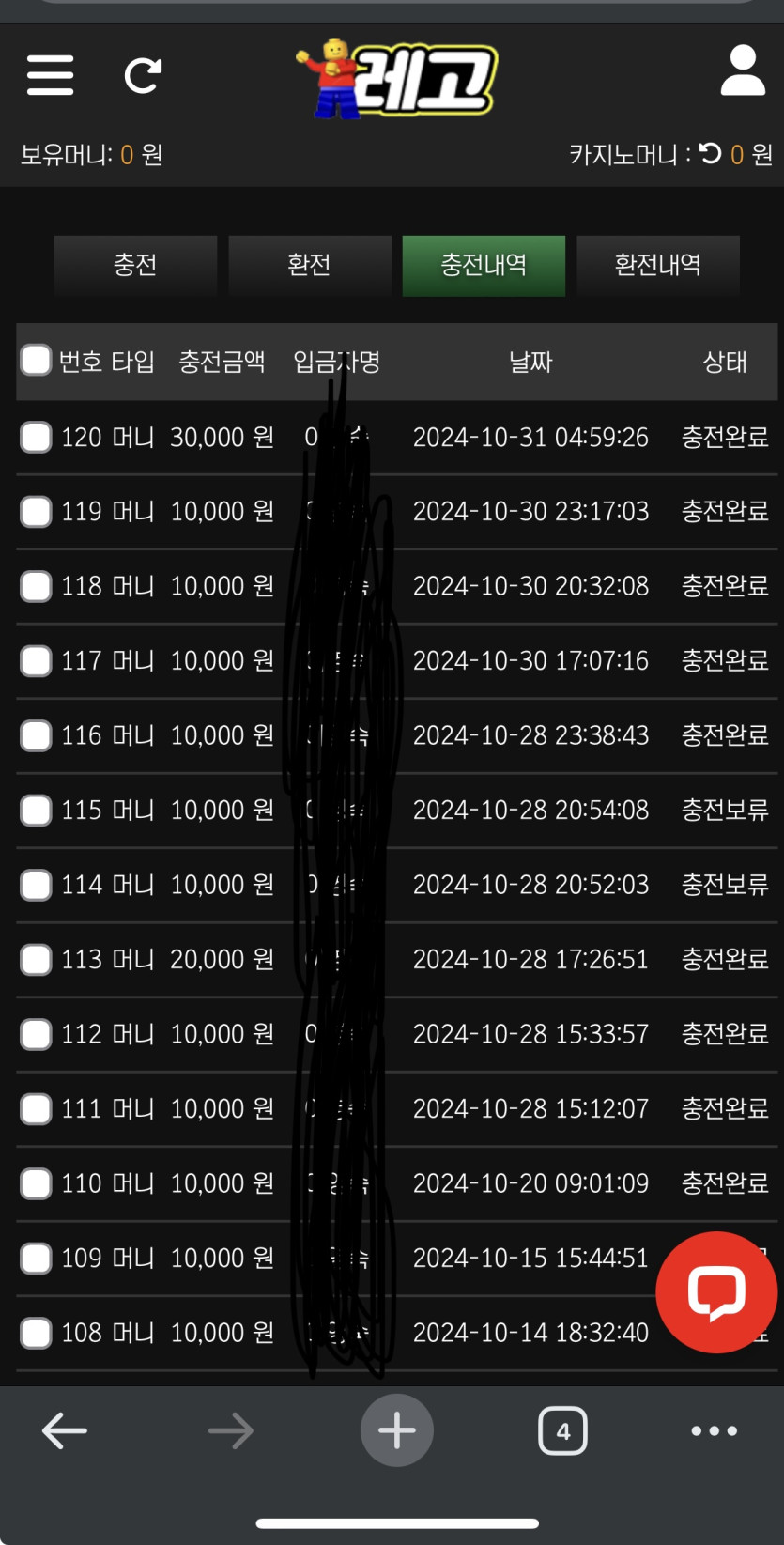The width and height of the screenshot is (784, 1545).
Task: Open the browser more options menu
Action: pos(714,1431)
